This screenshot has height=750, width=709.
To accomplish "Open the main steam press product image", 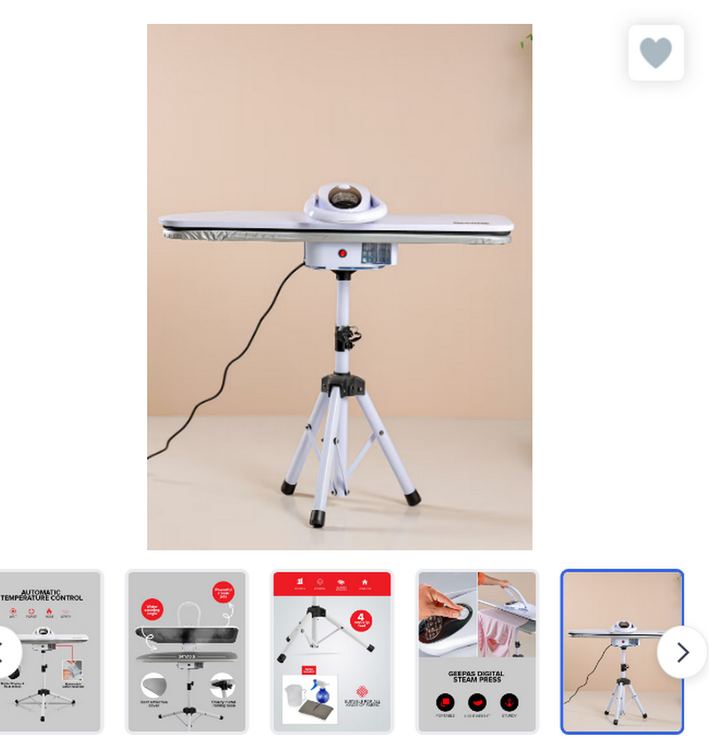I will [339, 287].
